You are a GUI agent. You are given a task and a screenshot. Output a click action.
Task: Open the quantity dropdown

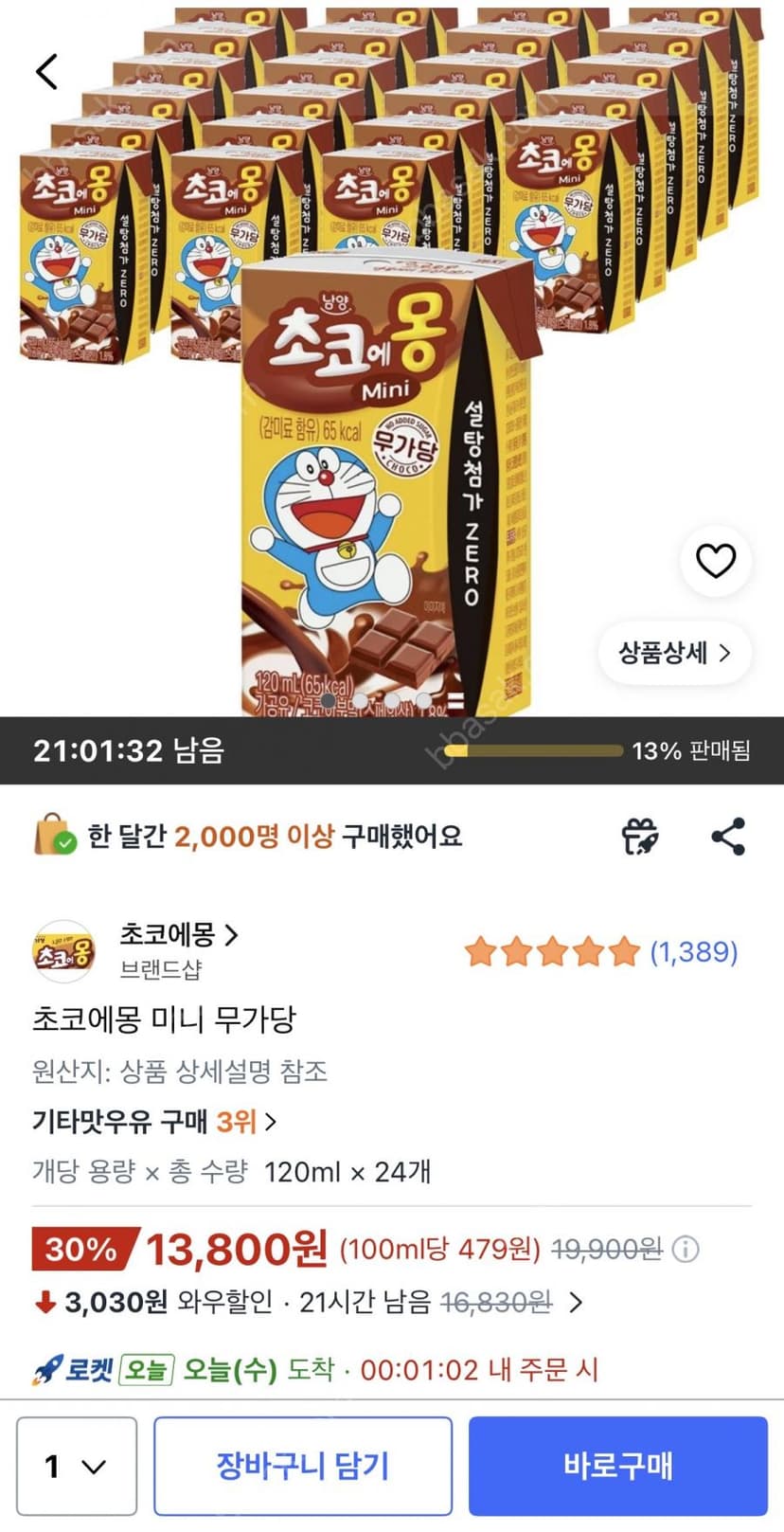pos(77,1466)
